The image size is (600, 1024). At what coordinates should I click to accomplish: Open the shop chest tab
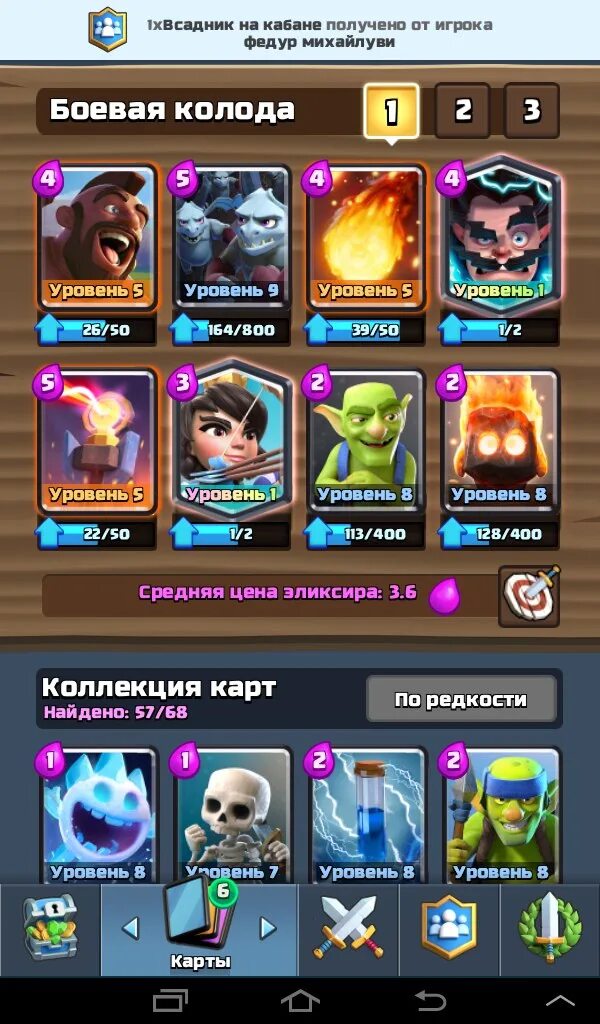click(x=50, y=930)
